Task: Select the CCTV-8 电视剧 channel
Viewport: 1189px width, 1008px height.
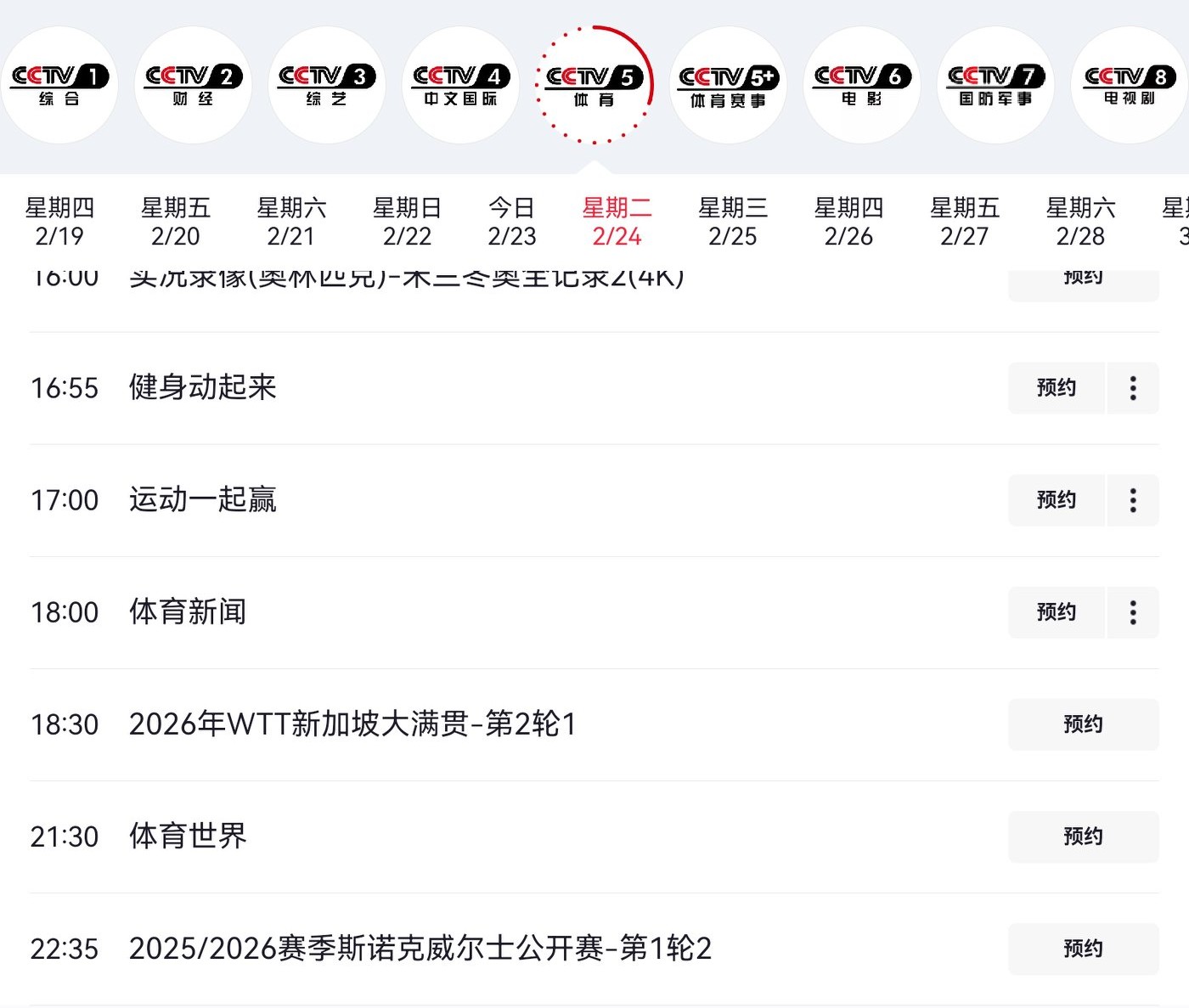Action: tap(1129, 85)
